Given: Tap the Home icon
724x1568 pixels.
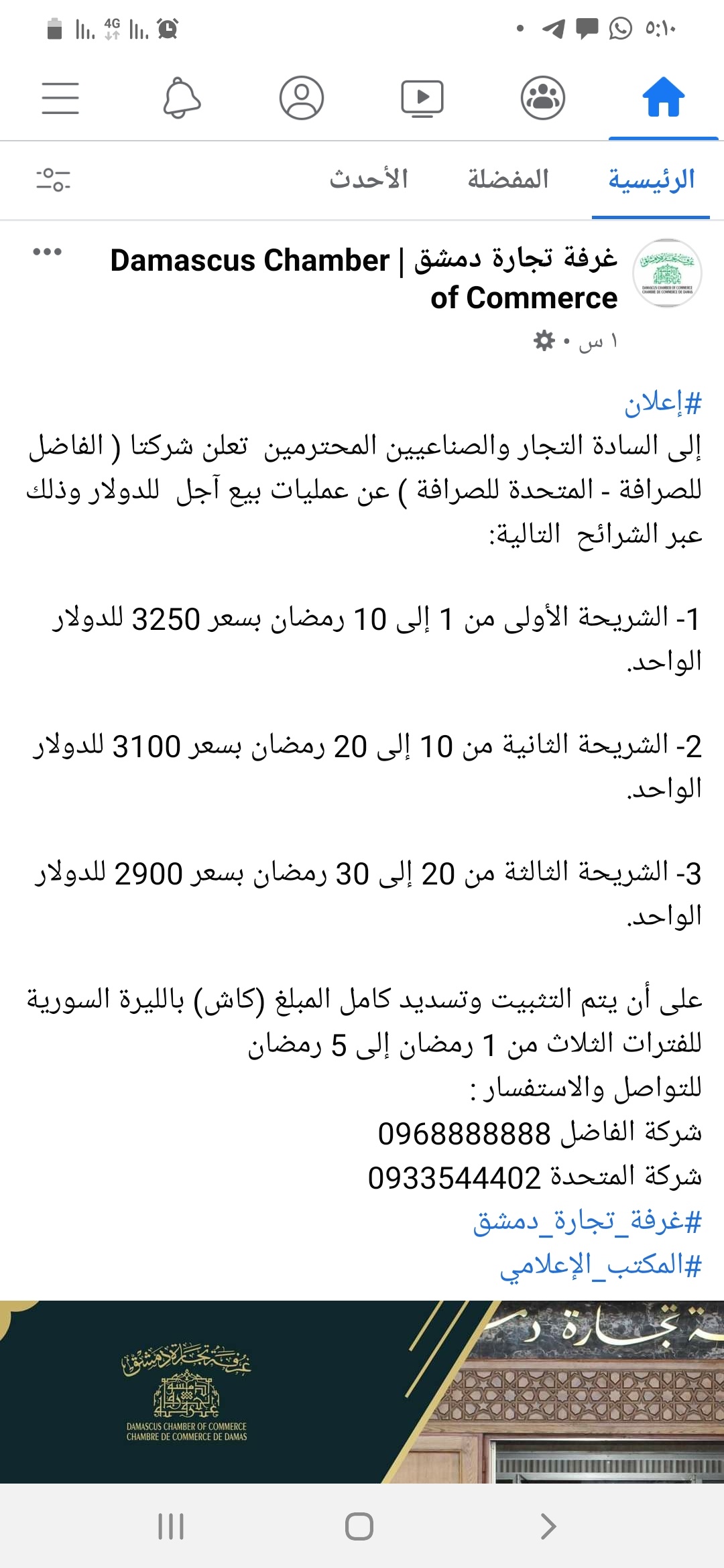Looking at the screenshot, I should coord(664,97).
